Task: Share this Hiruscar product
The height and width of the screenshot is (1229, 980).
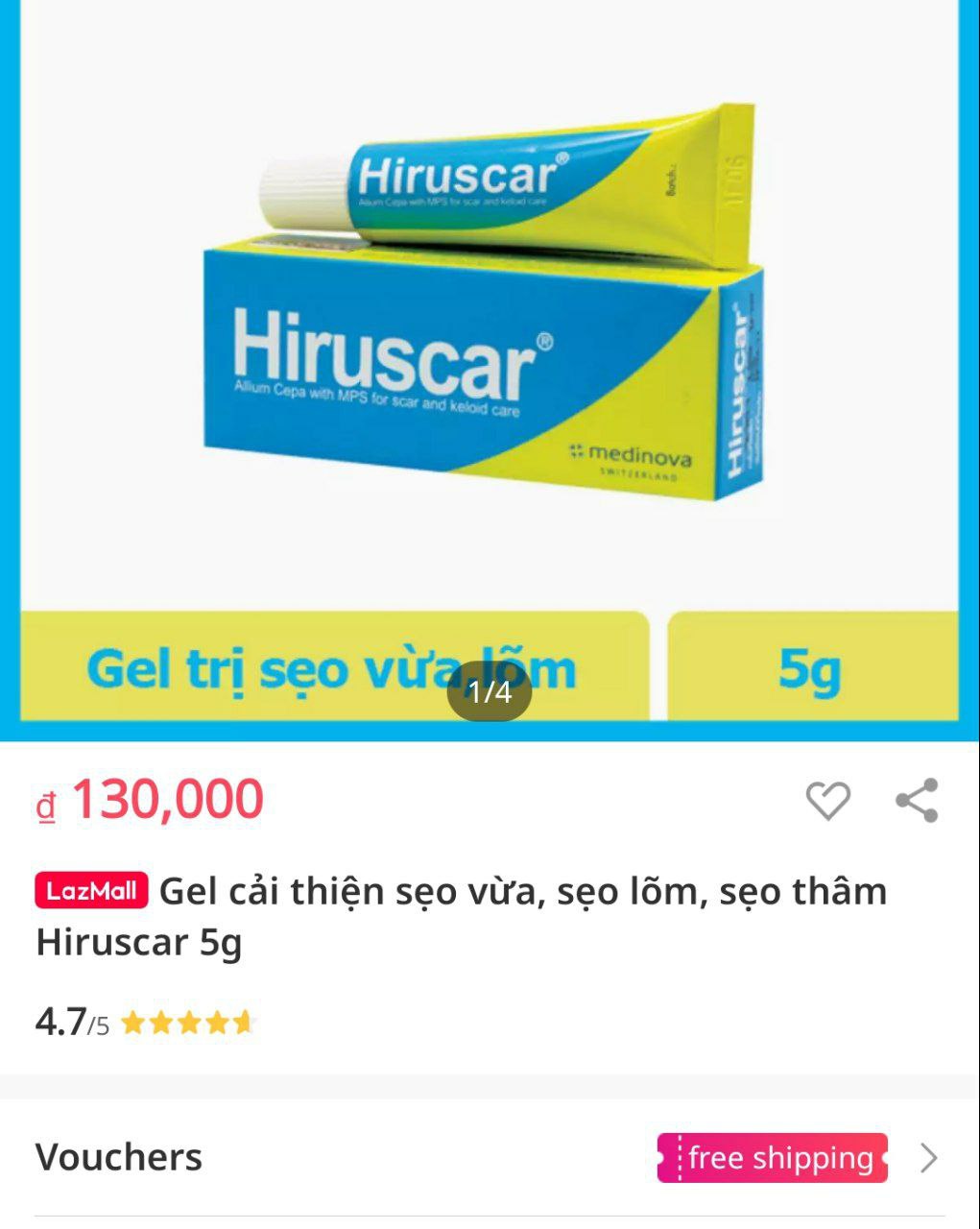Action: [917, 800]
